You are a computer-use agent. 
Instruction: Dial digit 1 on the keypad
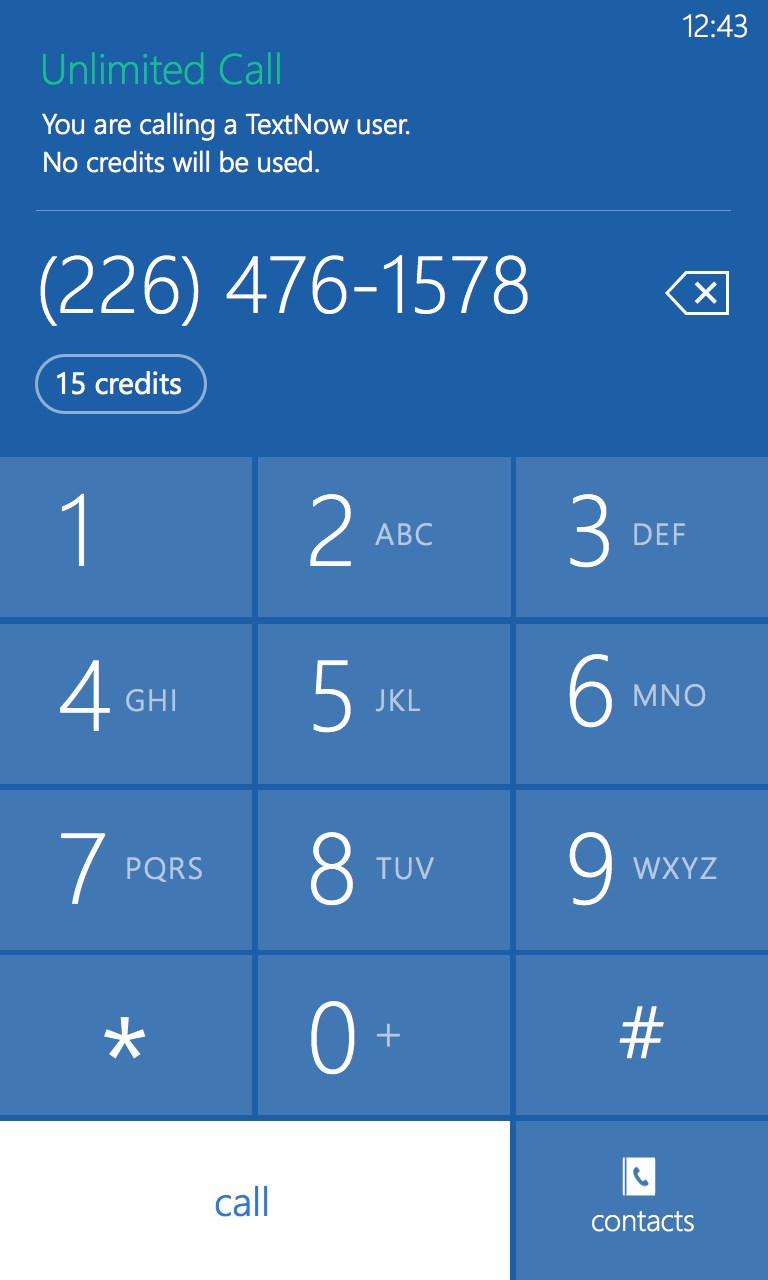[x=126, y=537]
